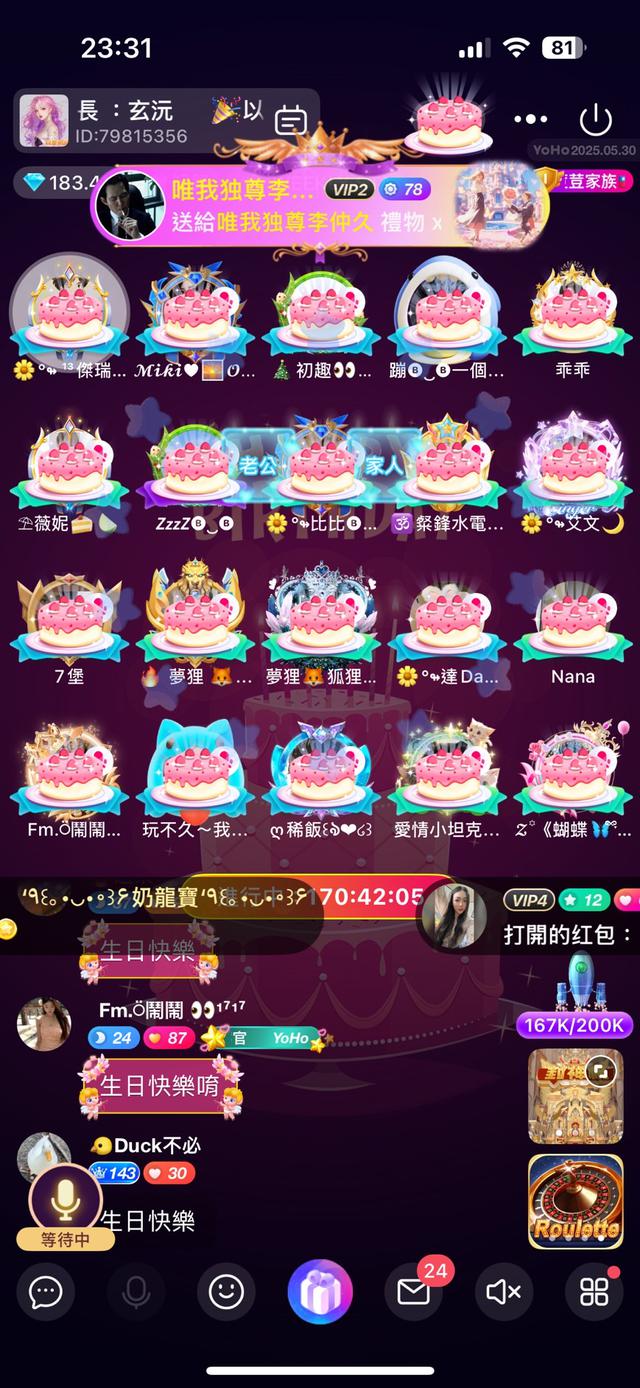Open the room owner 玄沅 profile
Screen dimensions: 640x1388
click(x=44, y=121)
